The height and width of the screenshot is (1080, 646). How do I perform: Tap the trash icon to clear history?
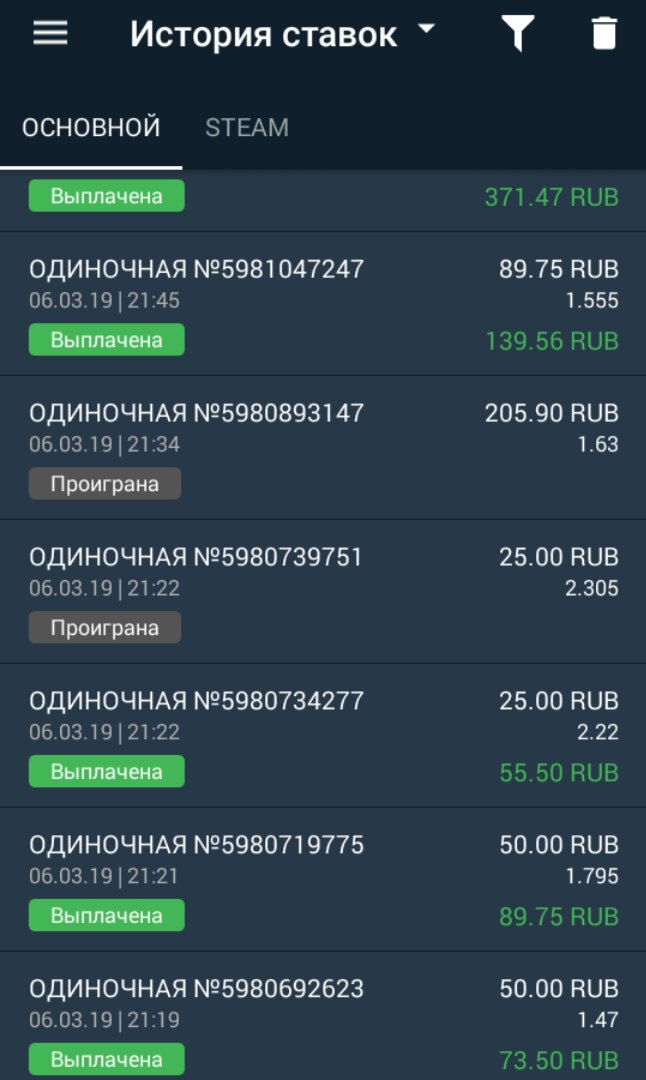(x=604, y=35)
